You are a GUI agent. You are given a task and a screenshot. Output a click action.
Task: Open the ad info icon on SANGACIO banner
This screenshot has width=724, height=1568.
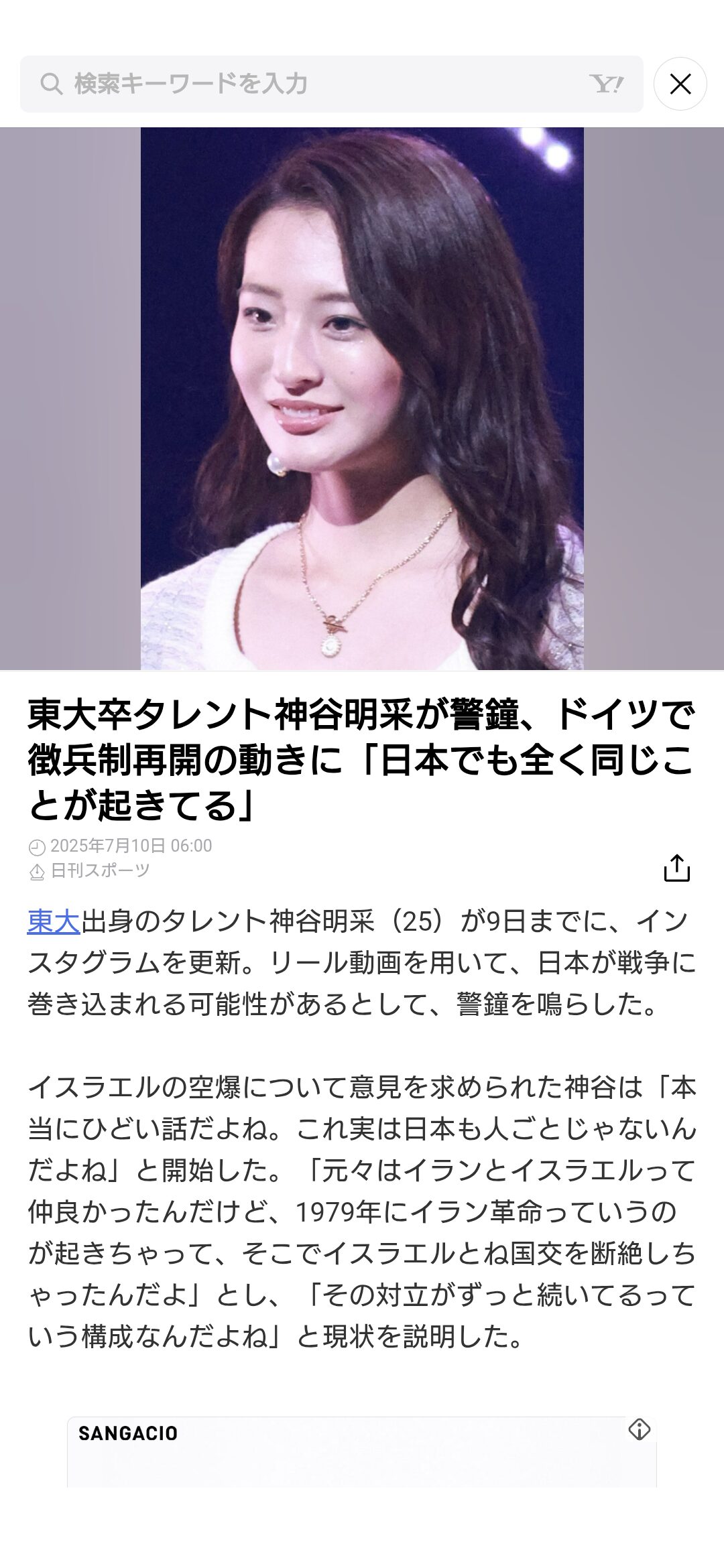(x=639, y=1429)
